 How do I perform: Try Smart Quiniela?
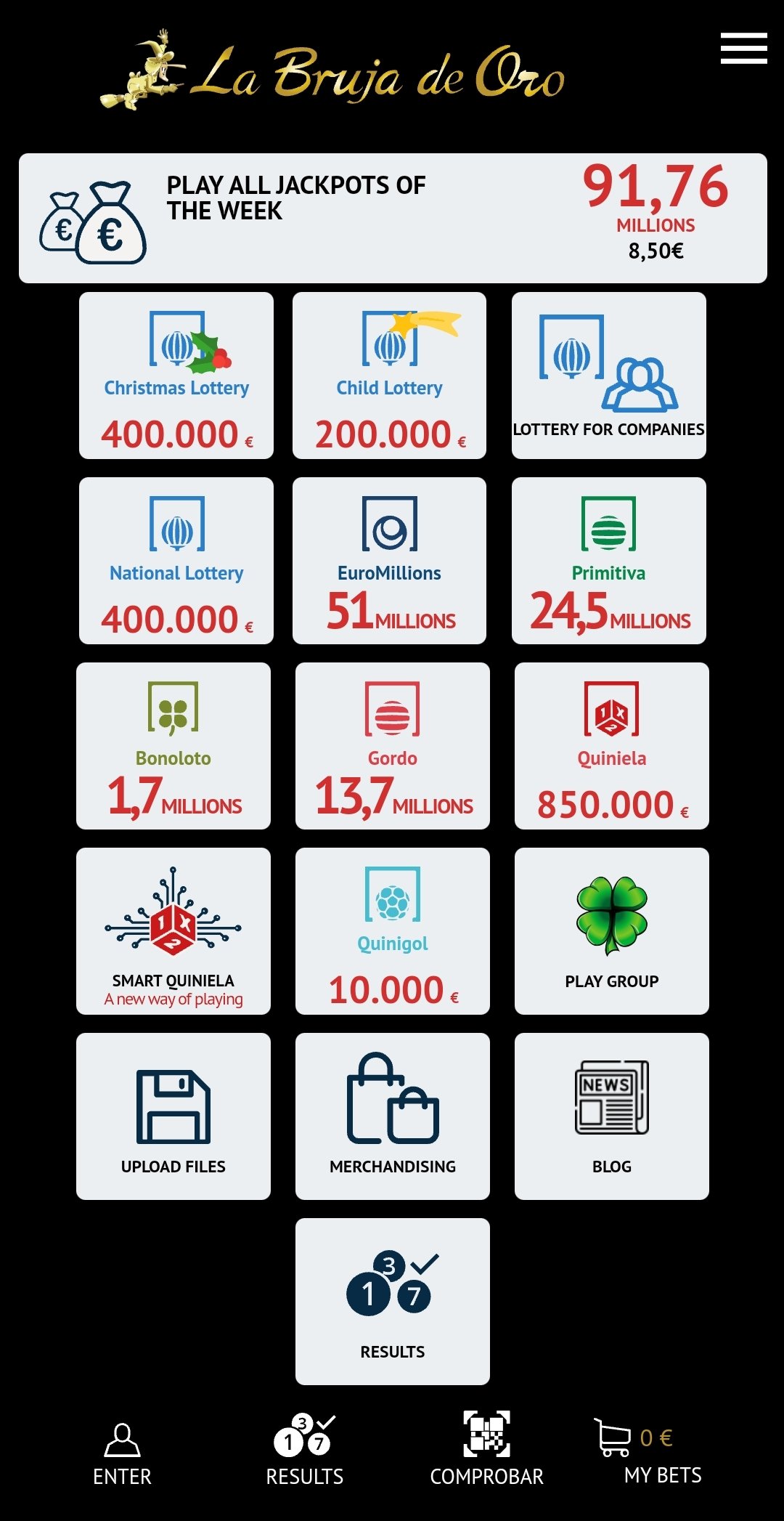click(x=173, y=931)
